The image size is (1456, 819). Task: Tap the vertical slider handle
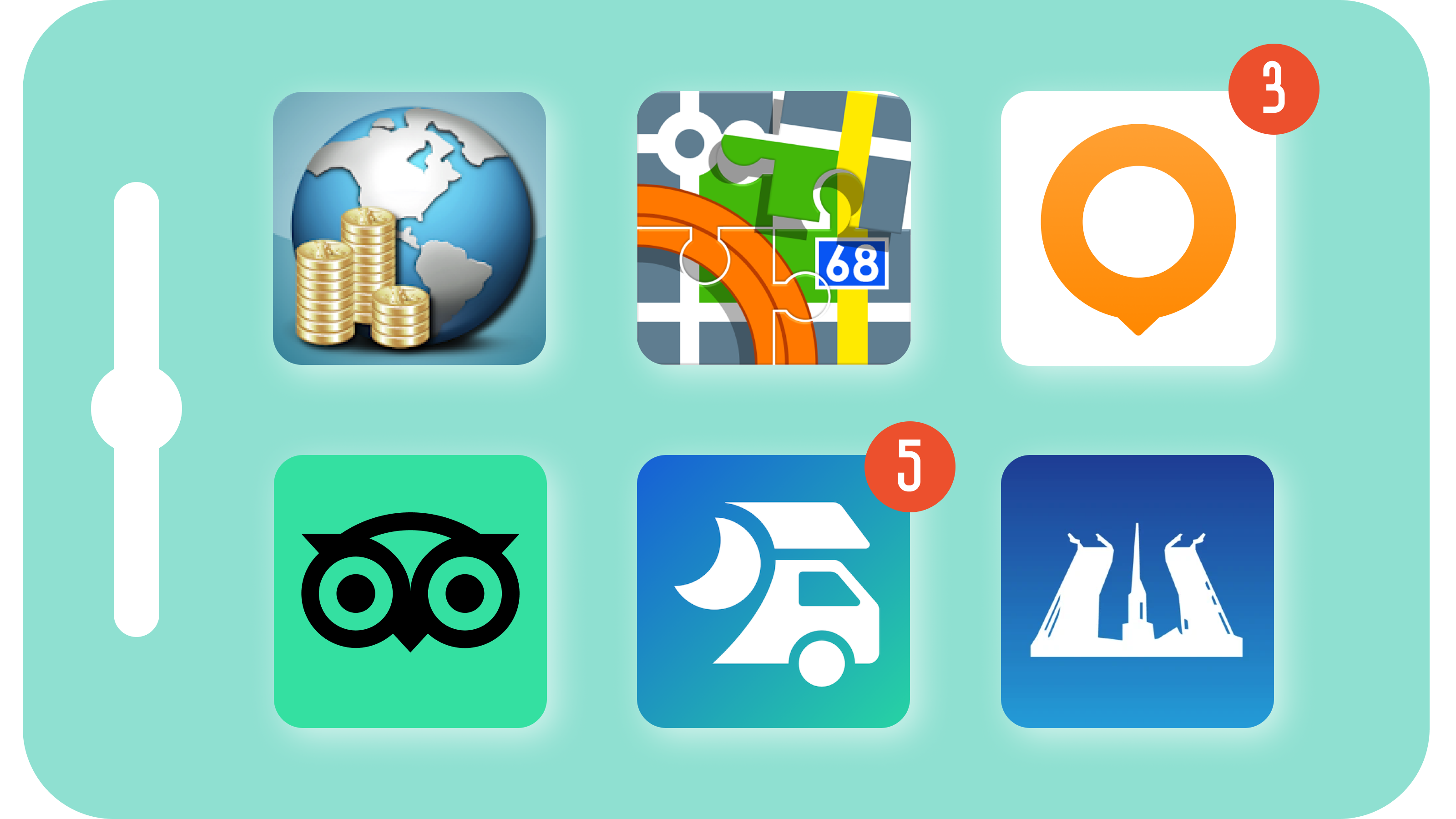click(x=136, y=408)
